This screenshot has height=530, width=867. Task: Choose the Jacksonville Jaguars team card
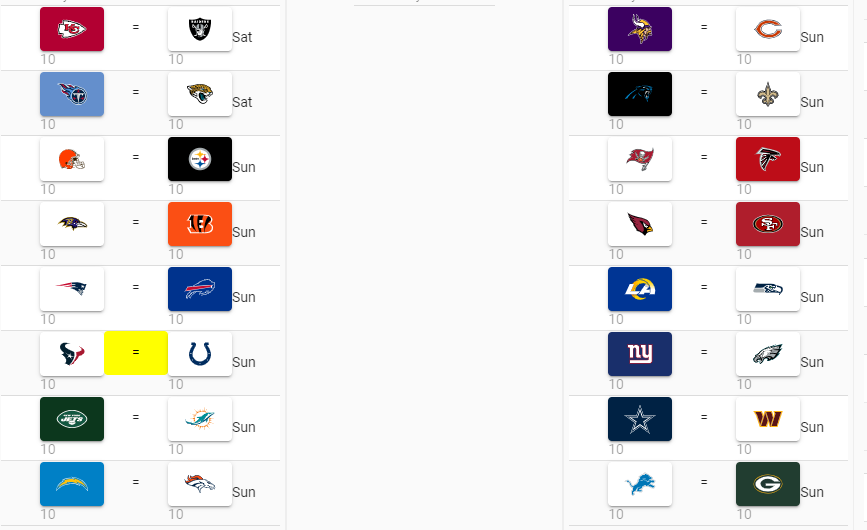200,94
